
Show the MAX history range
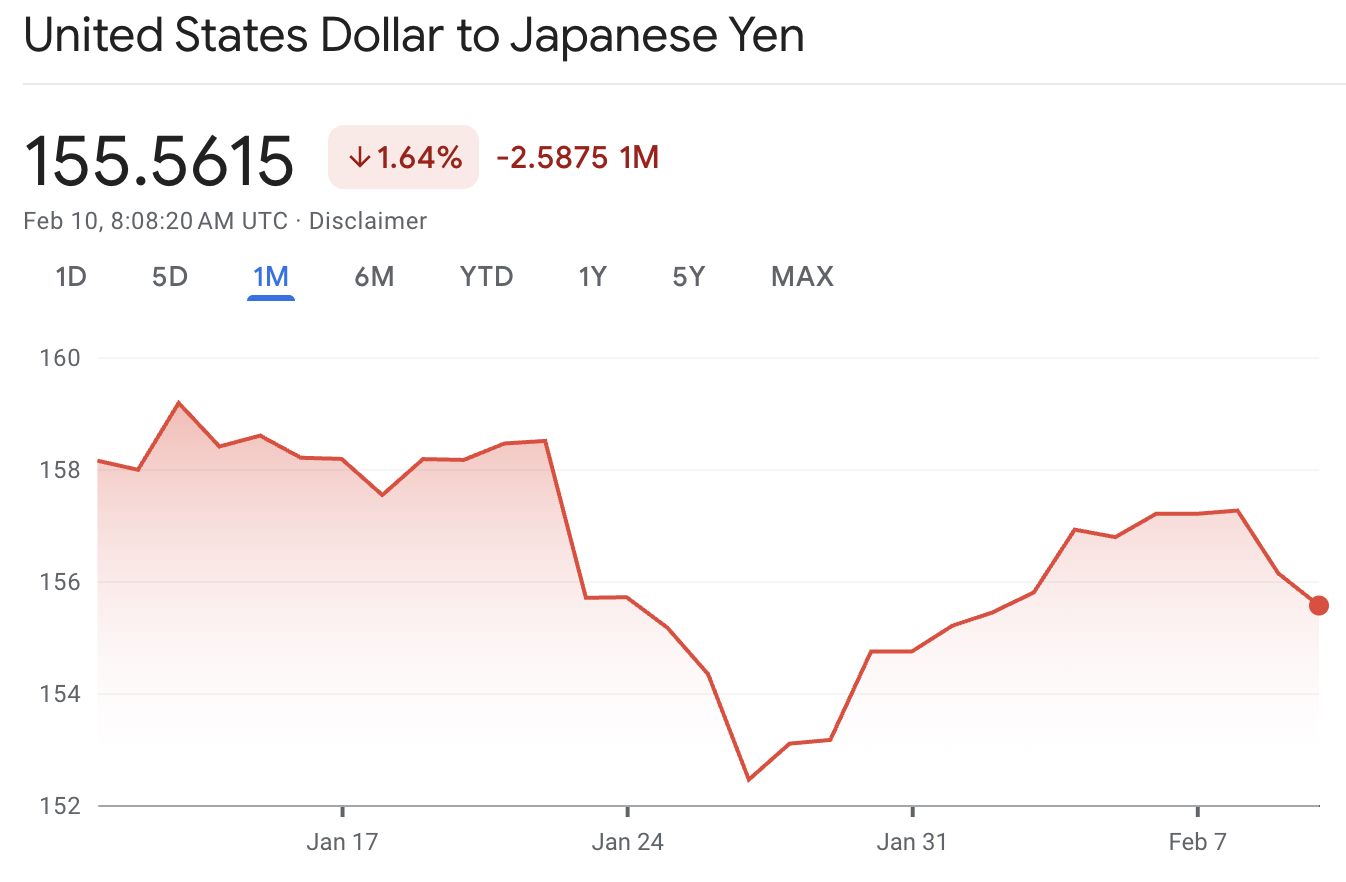[x=802, y=276]
